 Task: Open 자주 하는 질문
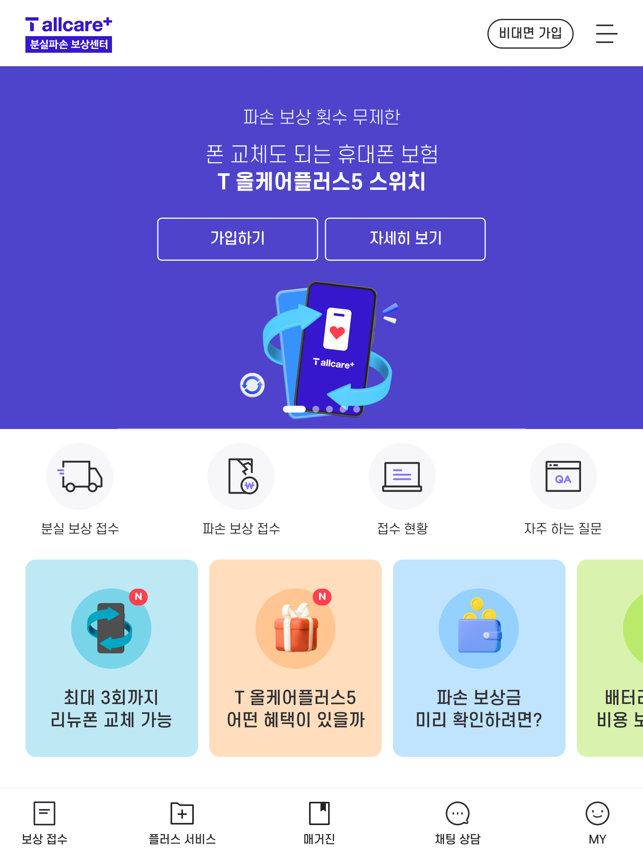[563, 490]
